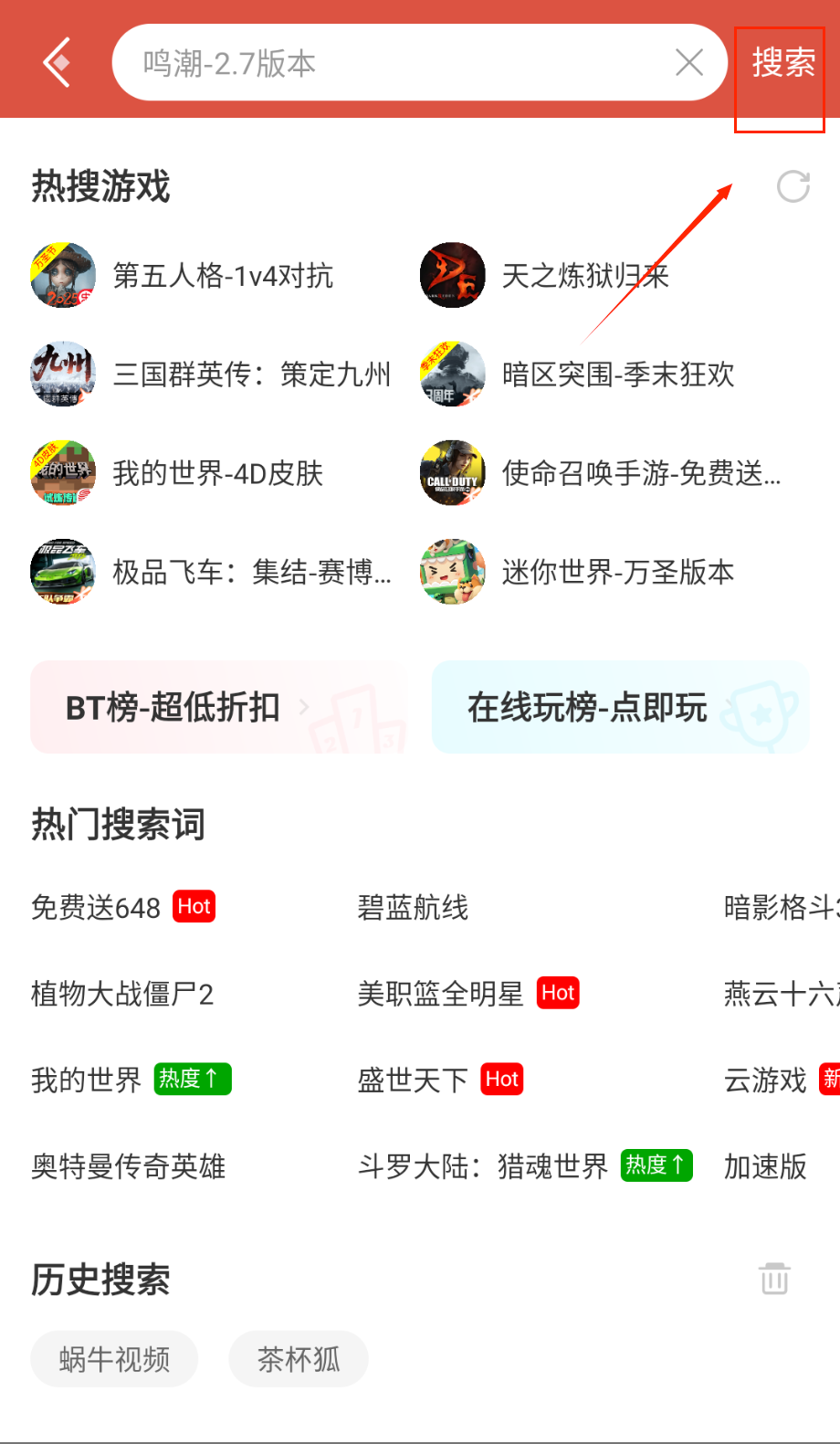Choose 我的世界-4D皮肤 from hot games

[x=217, y=473]
